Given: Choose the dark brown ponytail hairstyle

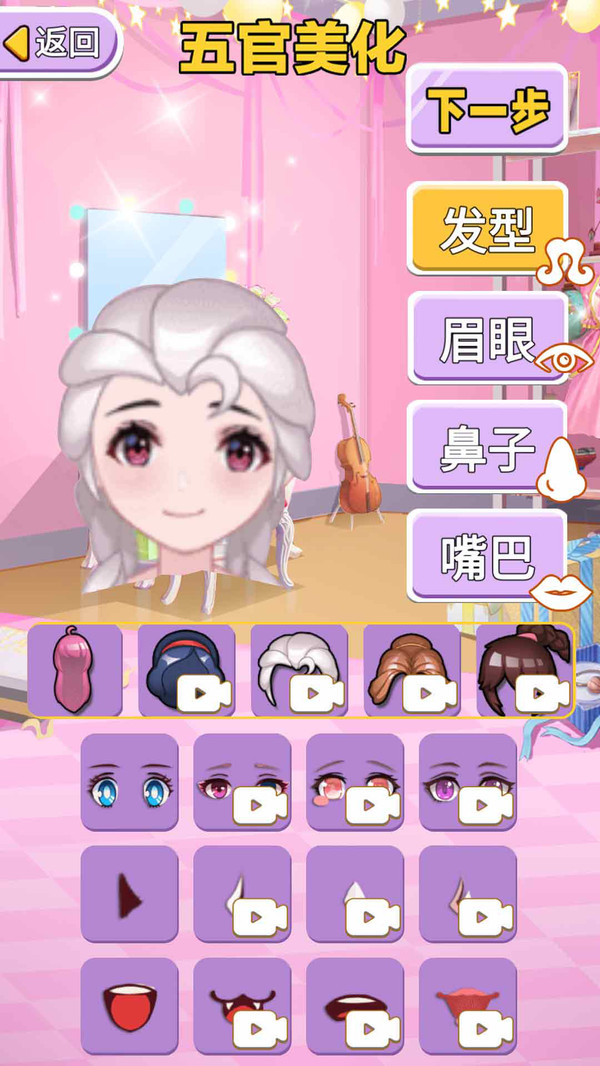Looking at the screenshot, I should click(523, 670).
